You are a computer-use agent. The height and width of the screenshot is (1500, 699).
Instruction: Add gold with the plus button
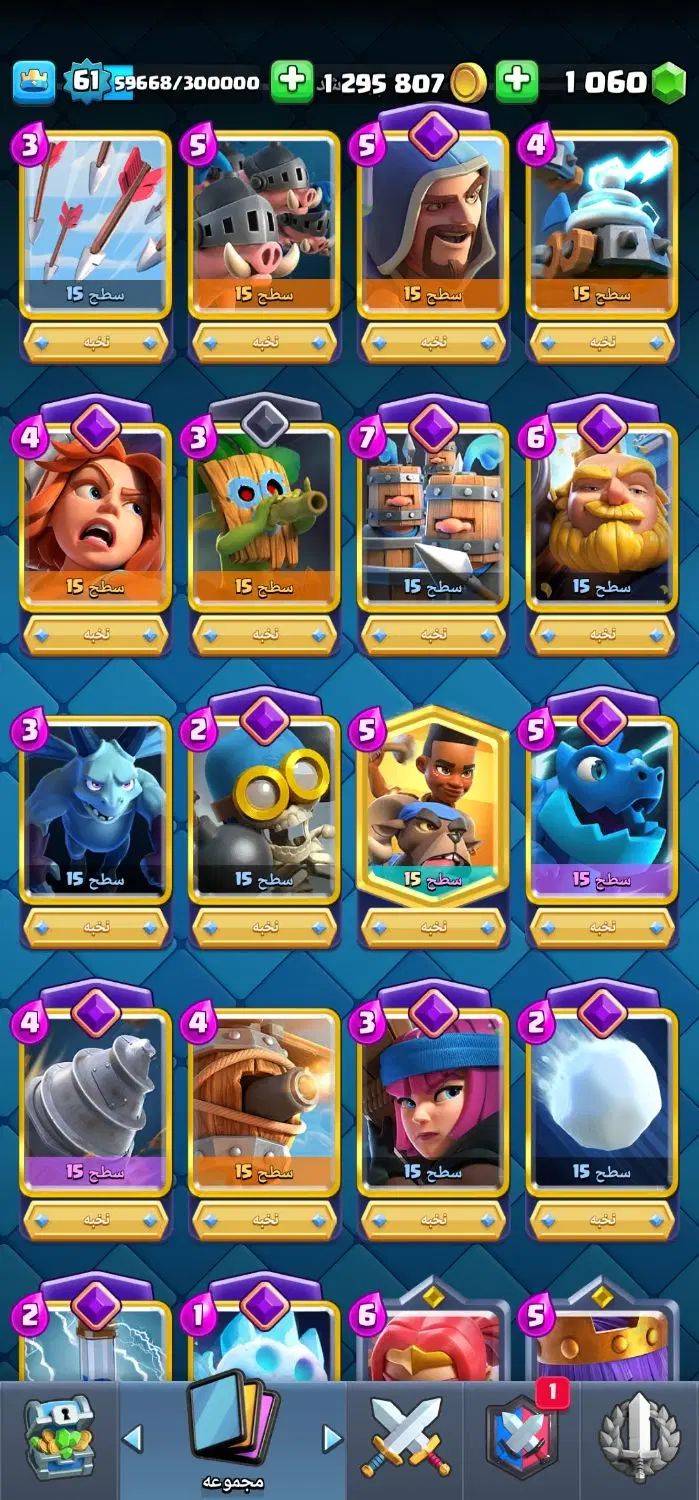292,81
